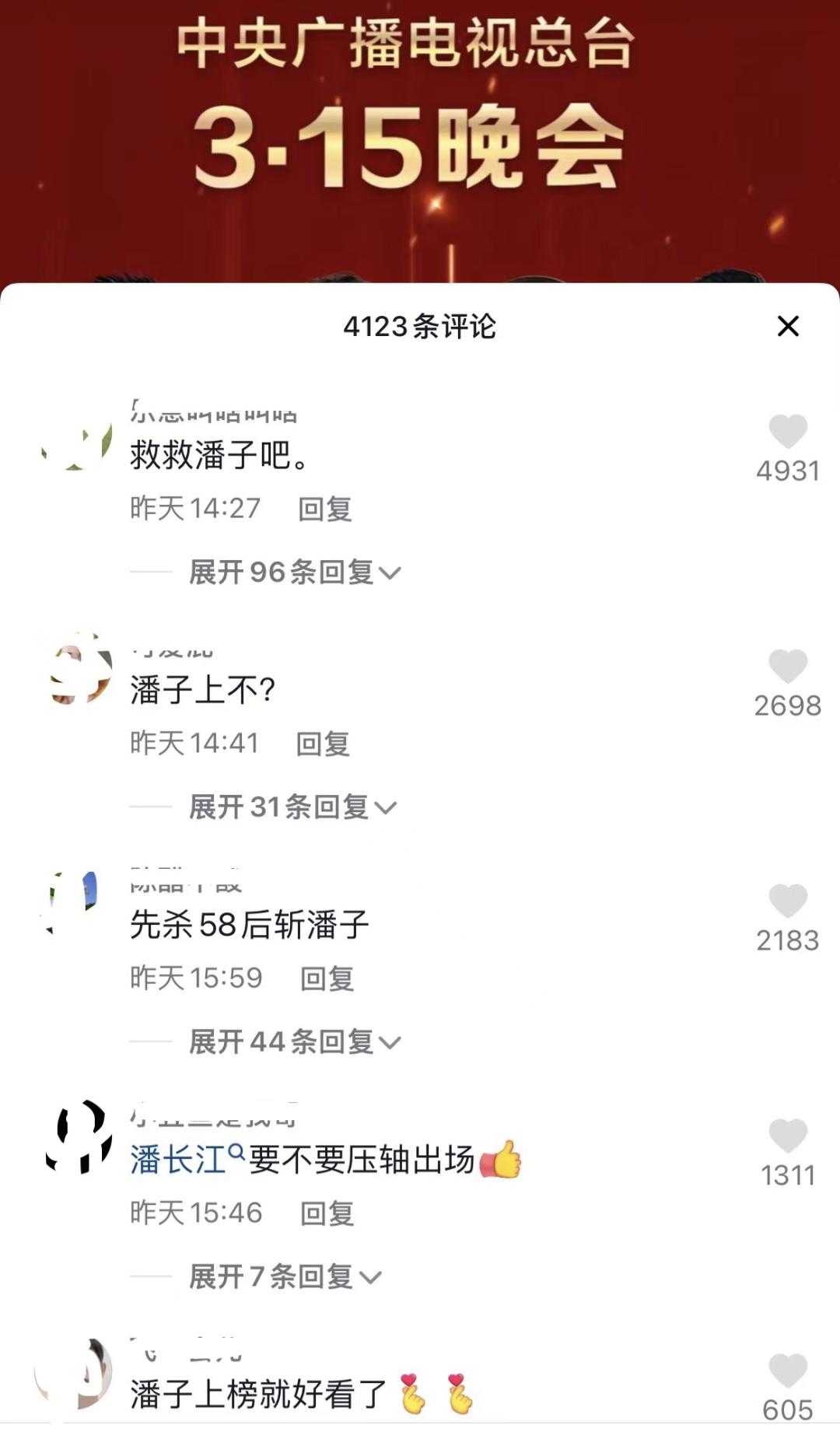The height and width of the screenshot is (1439, 840).
Task: Like the comment 救救潘子吧
Action: 787,432
